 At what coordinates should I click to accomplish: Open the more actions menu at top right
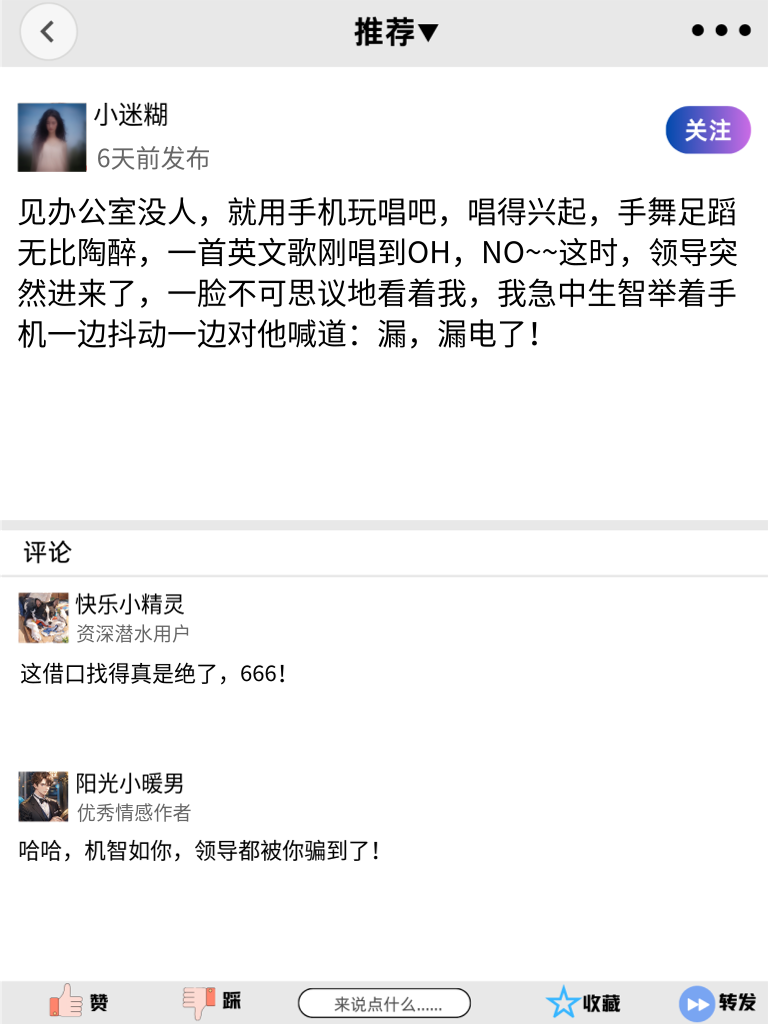(719, 31)
